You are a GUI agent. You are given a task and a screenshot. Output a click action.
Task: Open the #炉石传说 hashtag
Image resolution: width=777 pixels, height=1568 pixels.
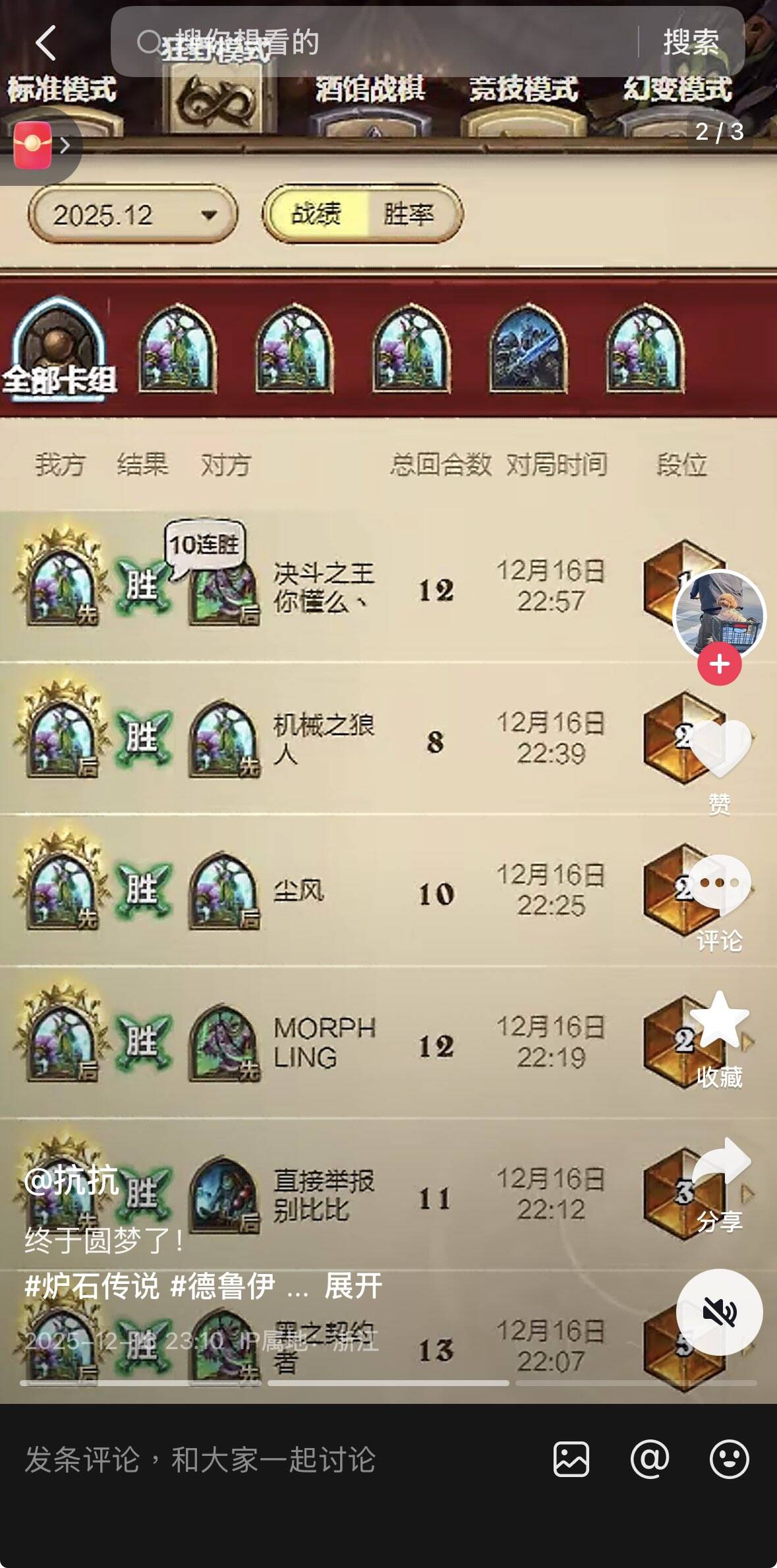point(92,1286)
